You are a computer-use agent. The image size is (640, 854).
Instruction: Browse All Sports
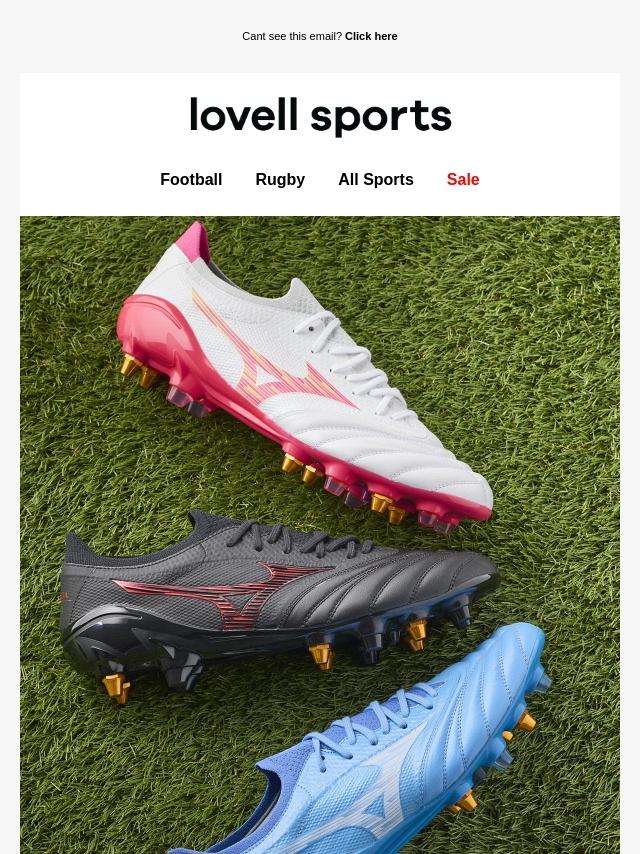point(375,180)
